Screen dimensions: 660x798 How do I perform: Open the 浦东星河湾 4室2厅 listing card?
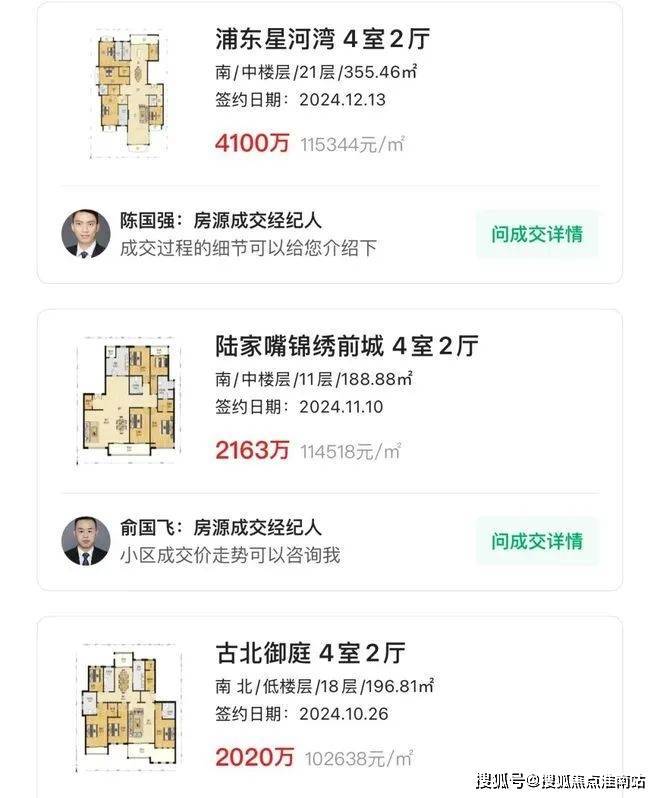click(322, 40)
